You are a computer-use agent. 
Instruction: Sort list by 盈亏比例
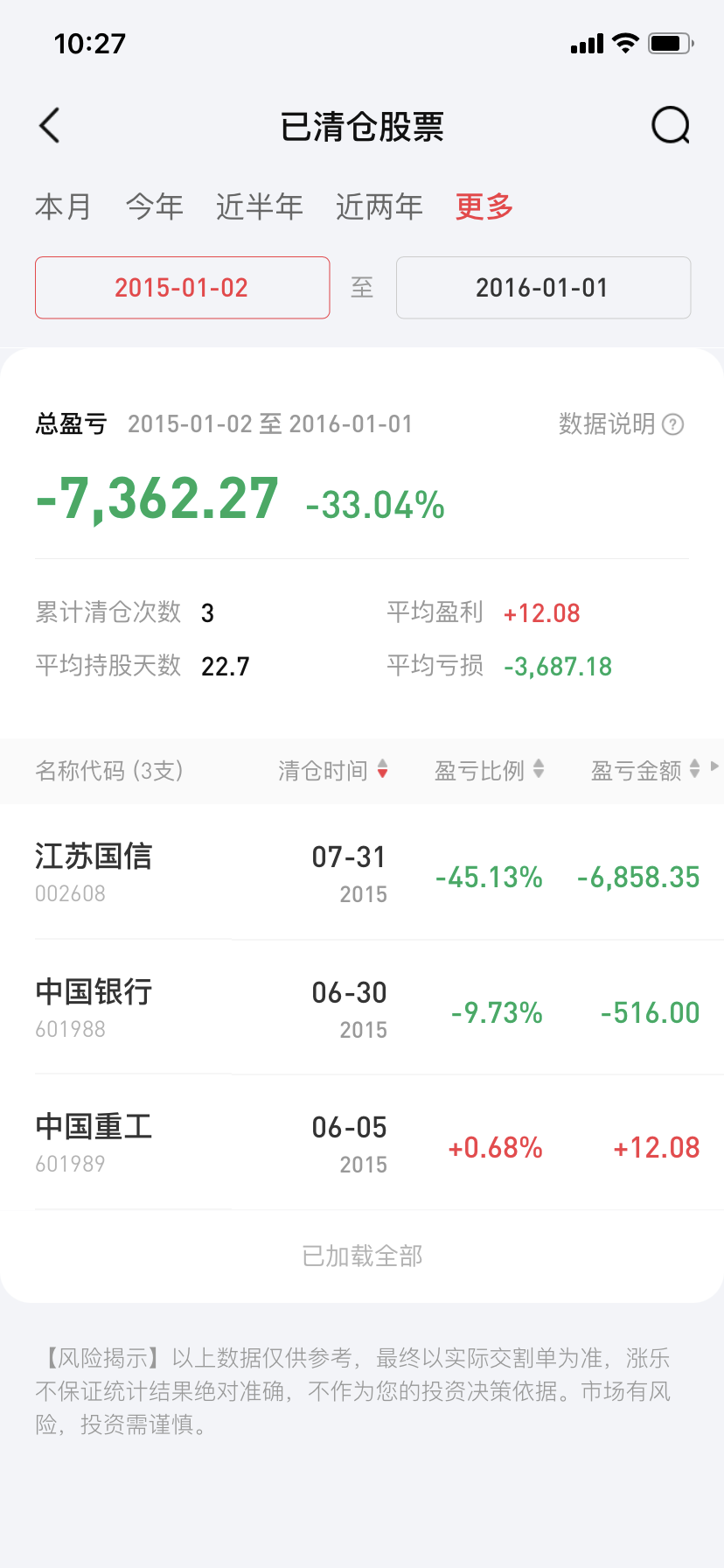[490, 771]
